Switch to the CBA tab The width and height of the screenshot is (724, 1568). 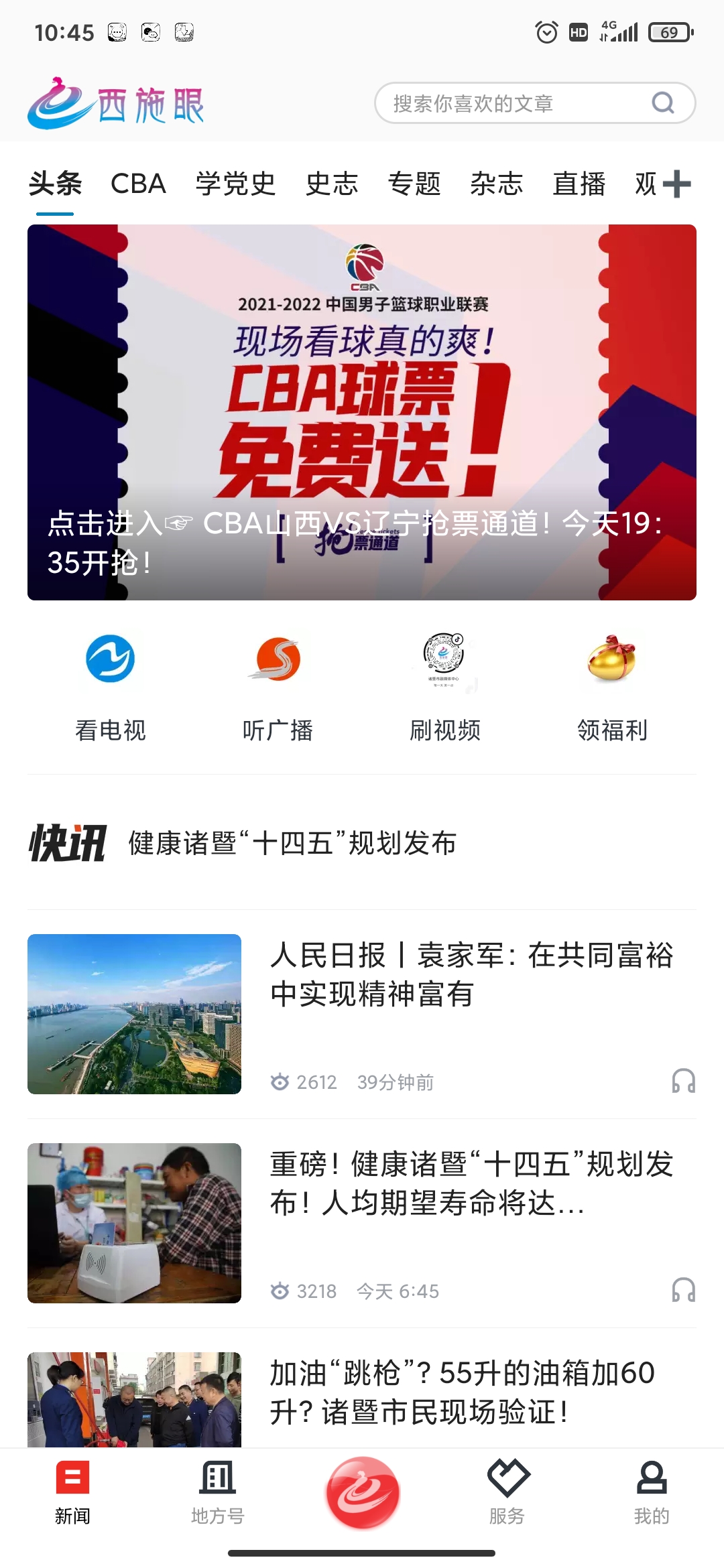pyautogui.click(x=138, y=184)
